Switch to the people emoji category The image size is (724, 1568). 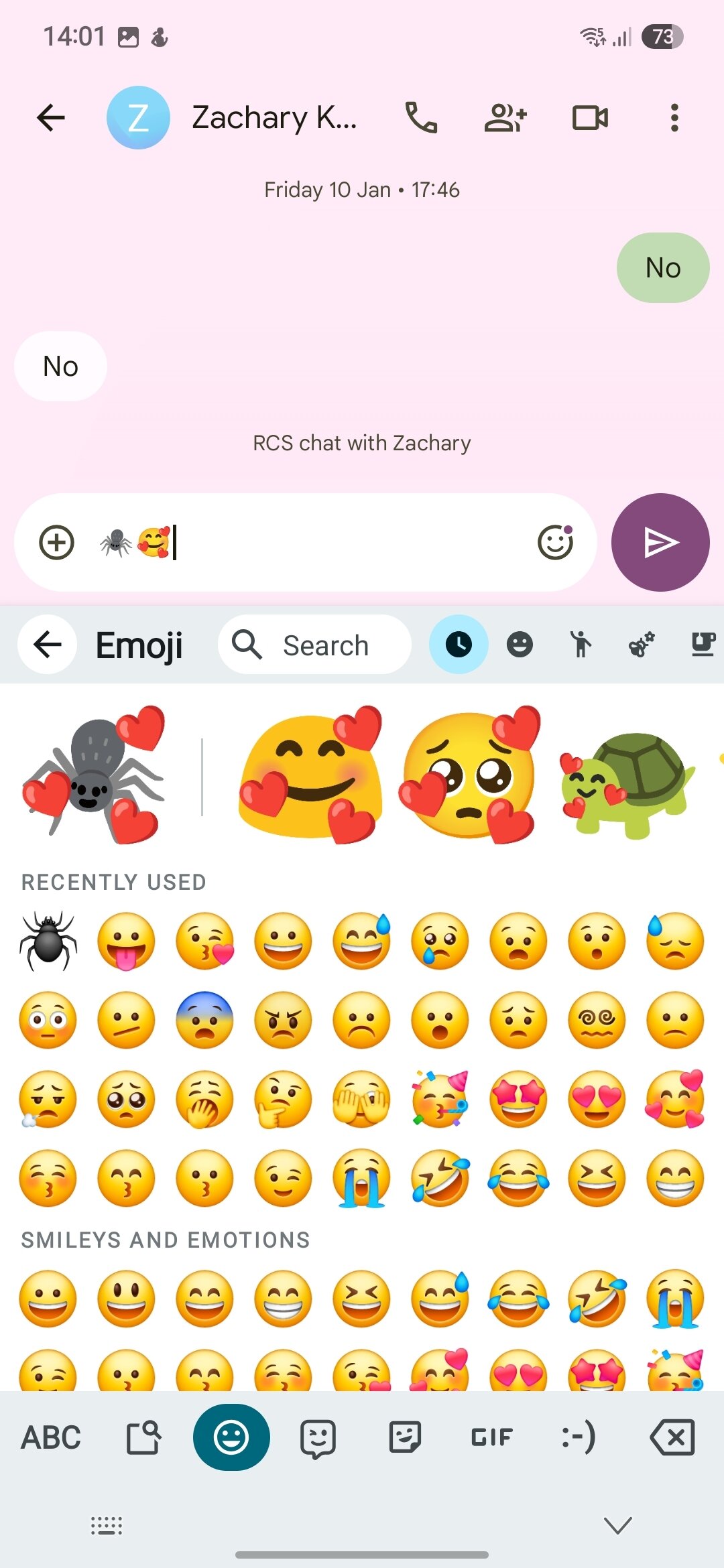pyautogui.click(x=581, y=645)
